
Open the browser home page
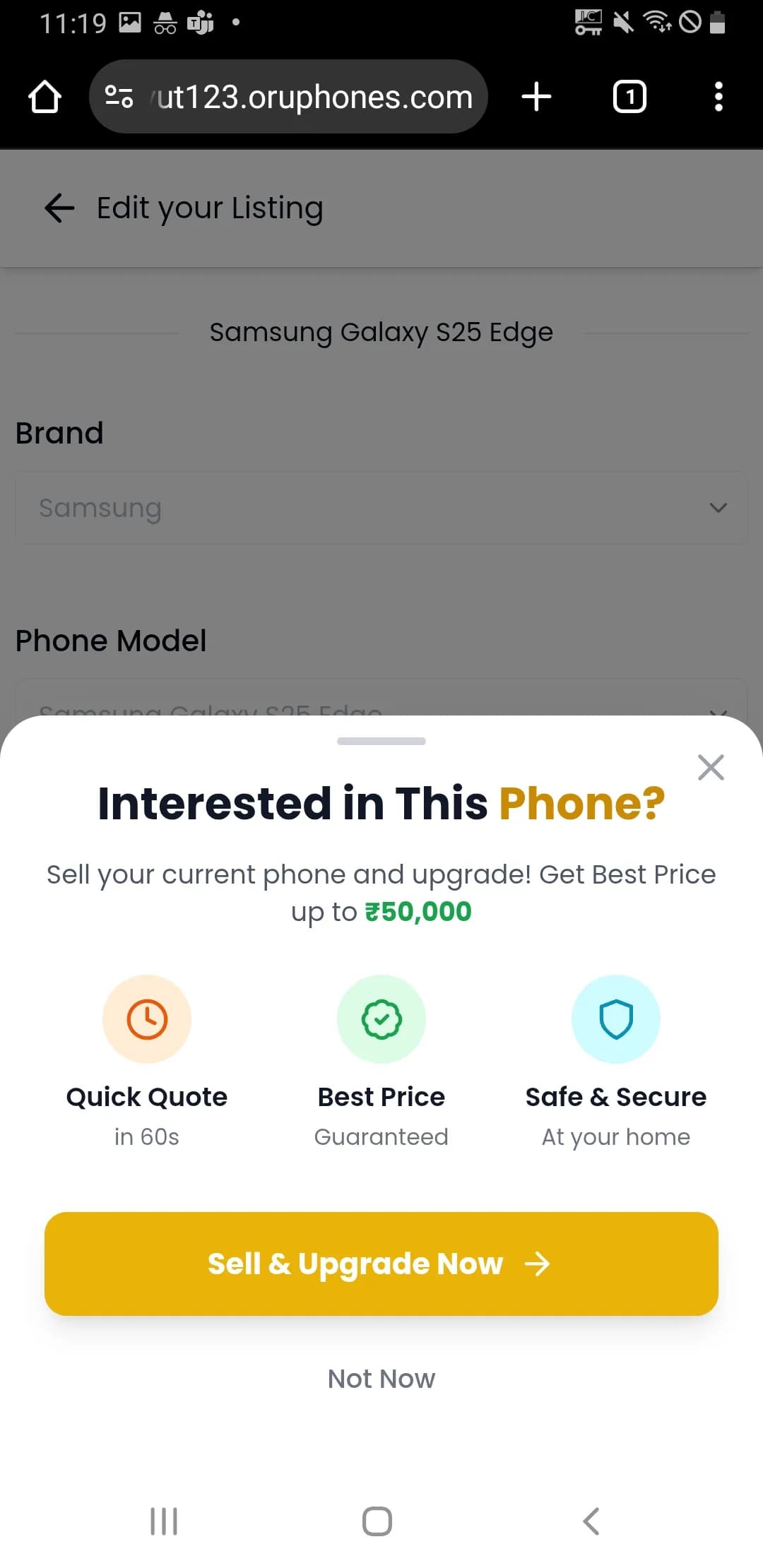point(45,97)
